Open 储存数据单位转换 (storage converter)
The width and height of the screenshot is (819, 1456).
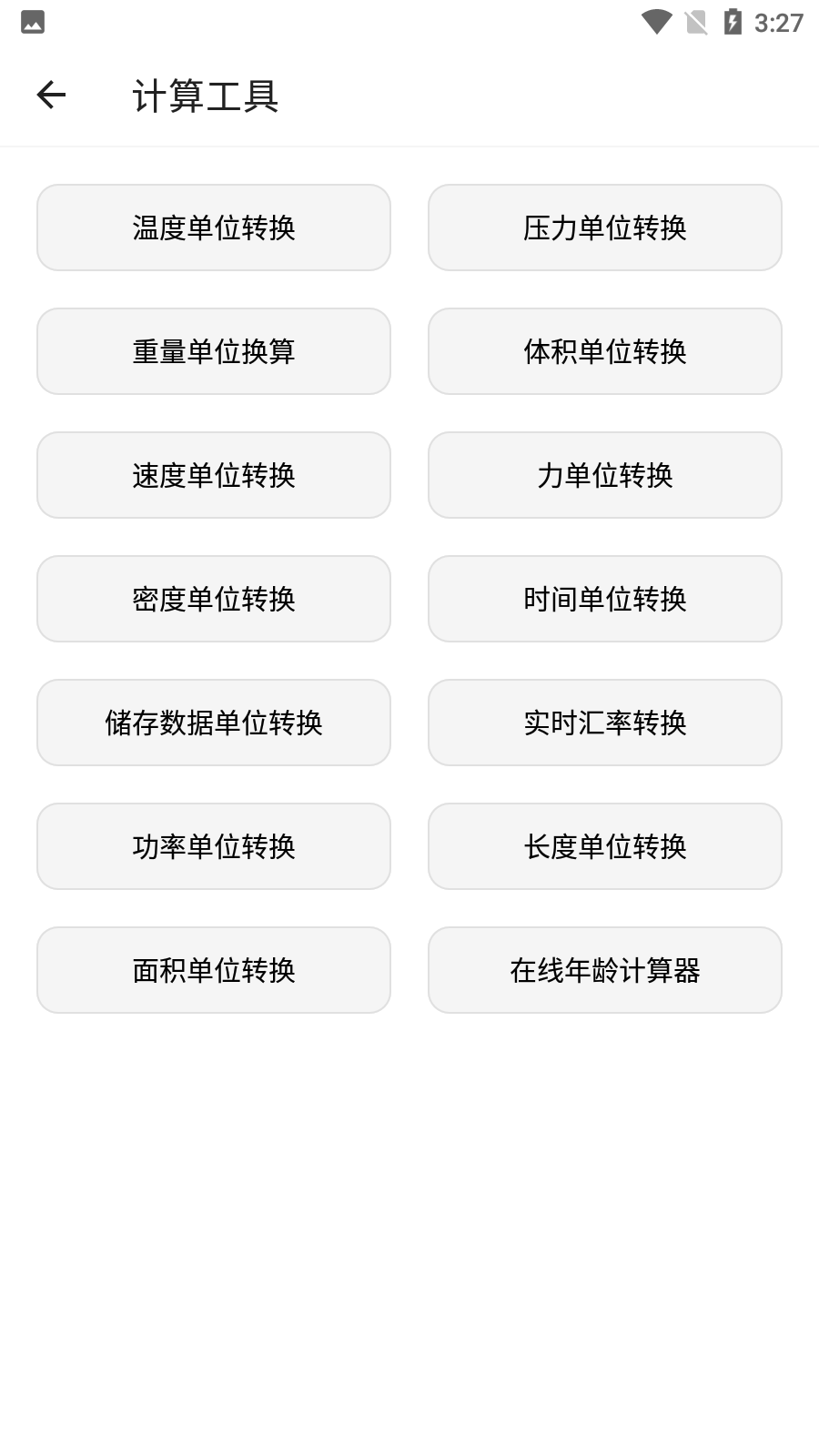(x=213, y=723)
